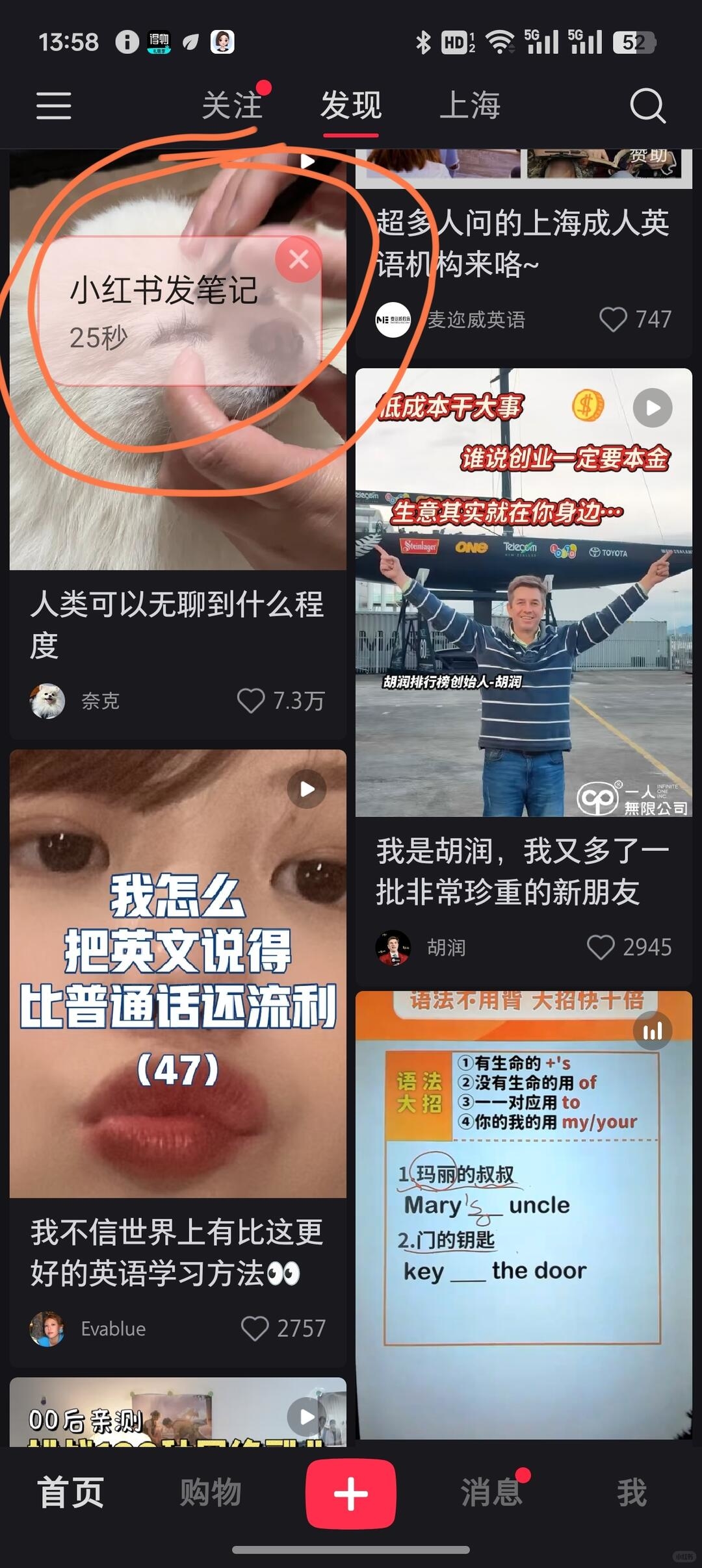This screenshot has width=702, height=1568.
Task: Like the 麦迩威英语 post
Action: point(613,319)
